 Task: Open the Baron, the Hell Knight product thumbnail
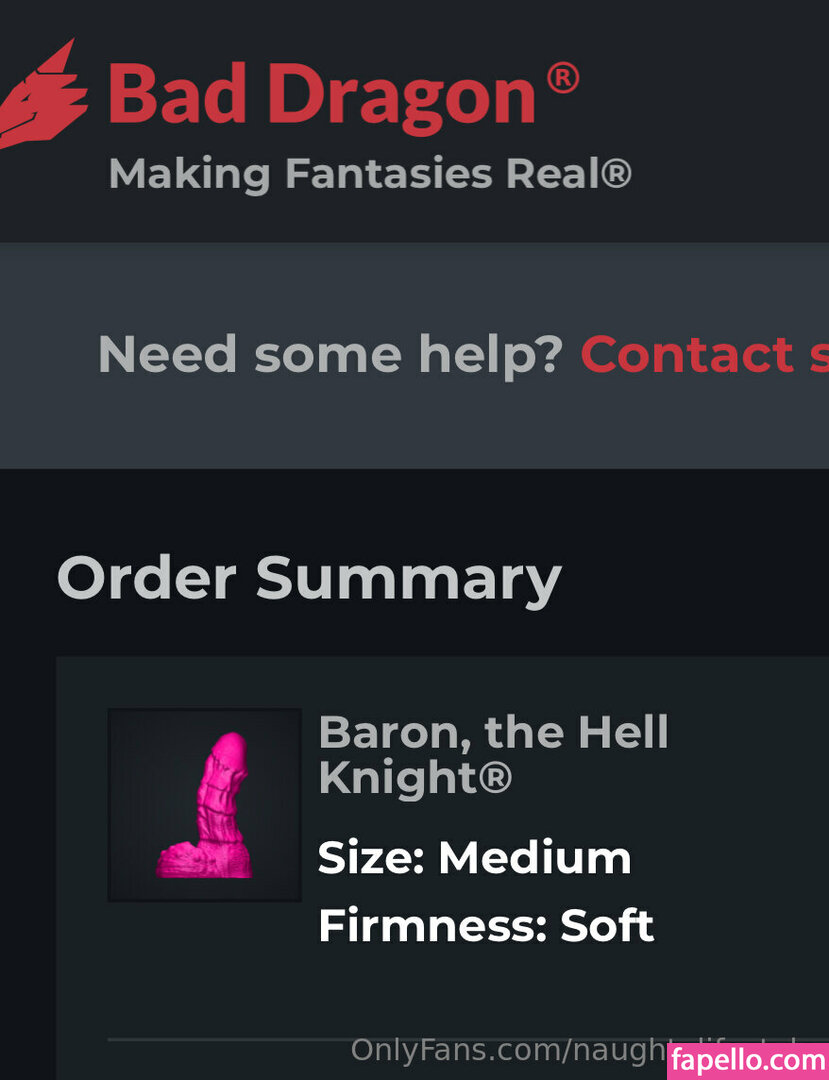pyautogui.click(x=204, y=804)
